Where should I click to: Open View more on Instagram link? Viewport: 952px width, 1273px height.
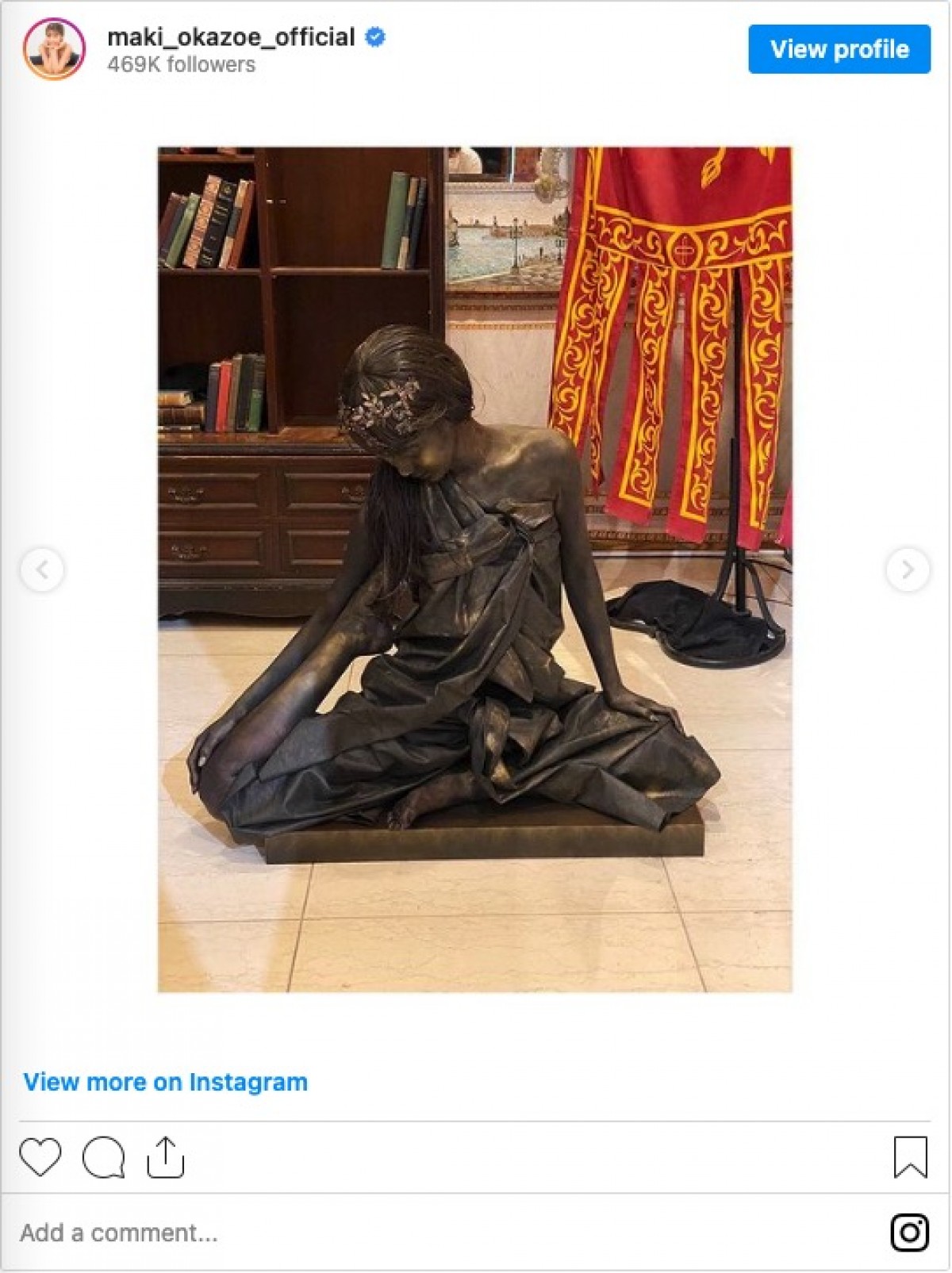pos(165,1082)
